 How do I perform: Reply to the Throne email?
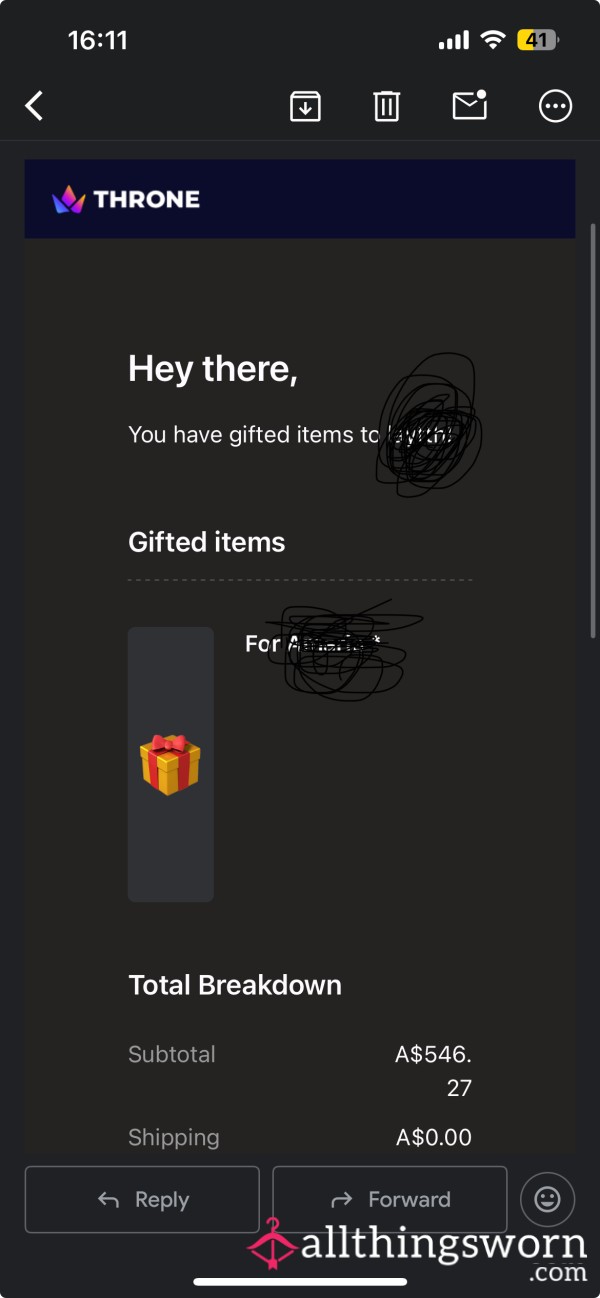pyautogui.click(x=142, y=1199)
